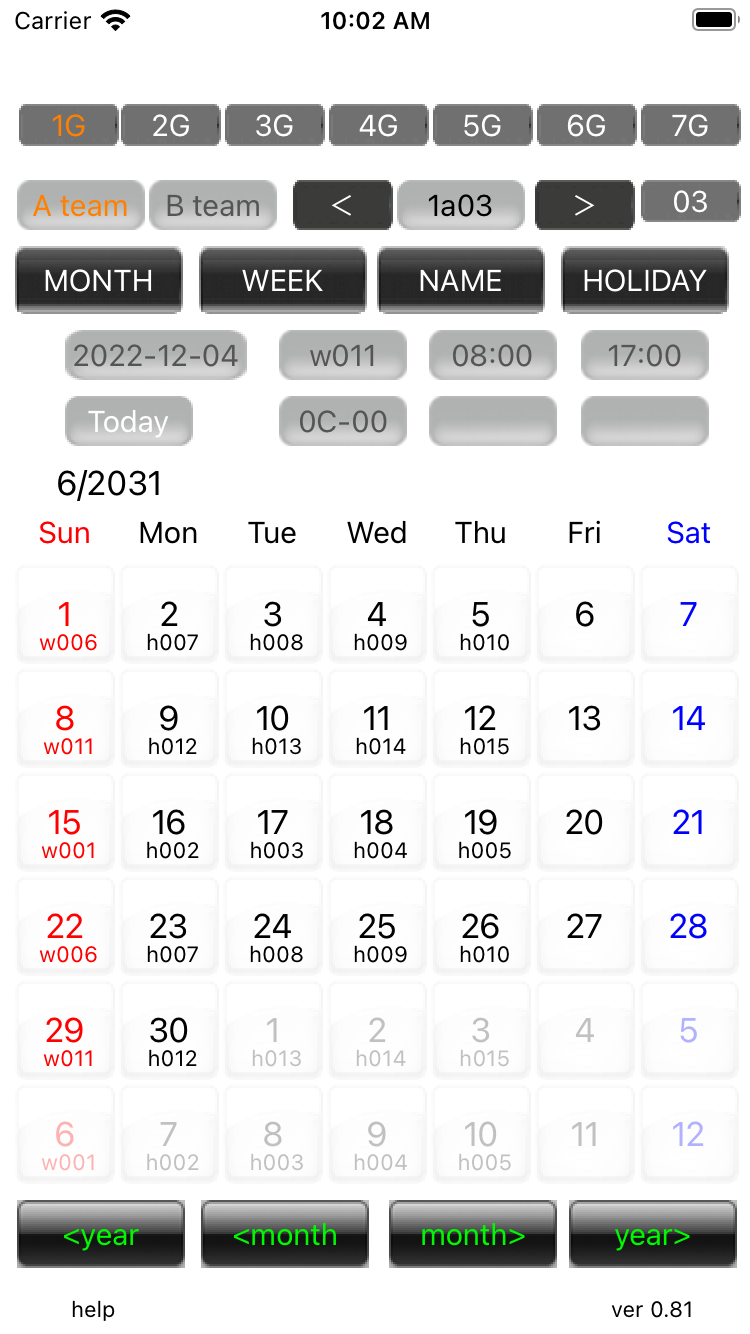The width and height of the screenshot is (750, 1334).
Task: Go to the previous month
Action: point(285,1235)
